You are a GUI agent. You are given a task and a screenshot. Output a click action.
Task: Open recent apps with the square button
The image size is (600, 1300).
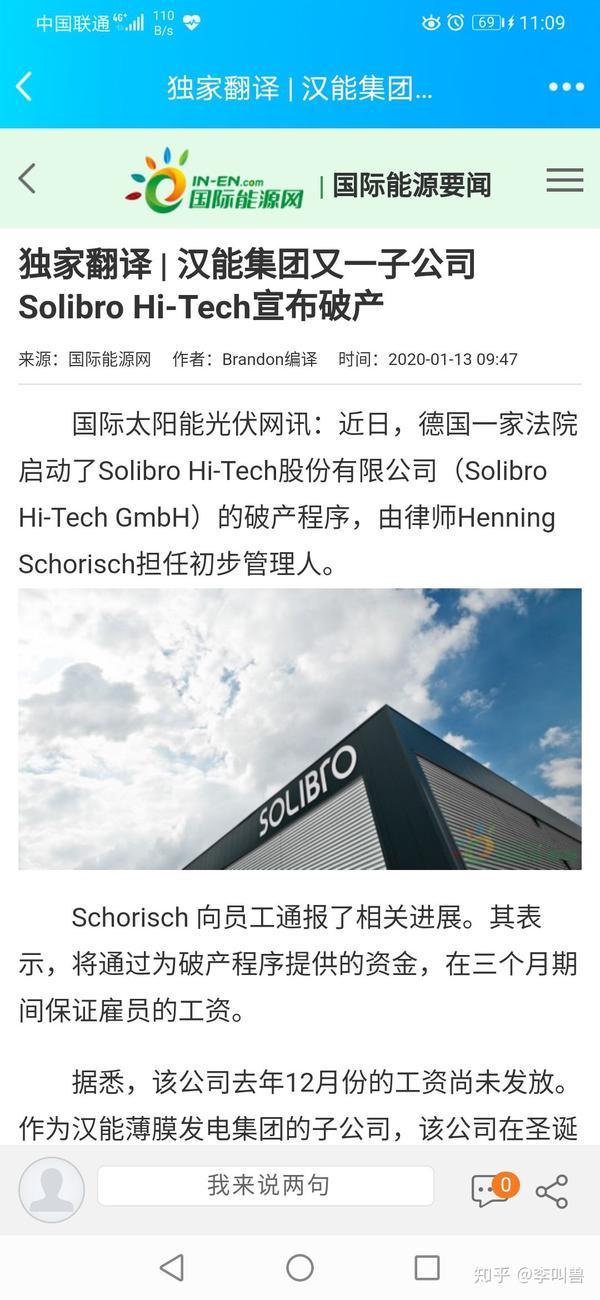[427, 1268]
